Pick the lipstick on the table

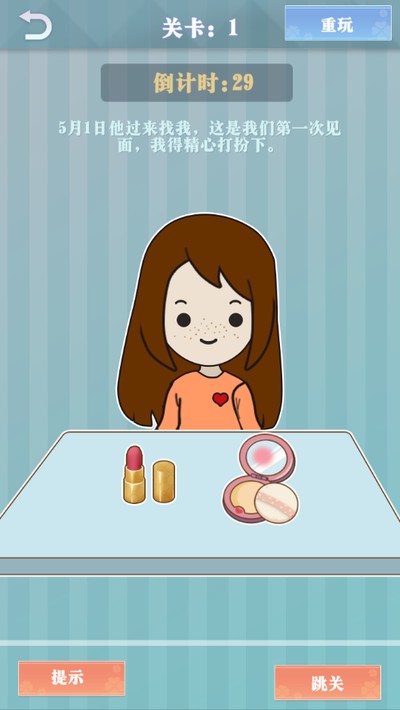[x=135, y=475]
